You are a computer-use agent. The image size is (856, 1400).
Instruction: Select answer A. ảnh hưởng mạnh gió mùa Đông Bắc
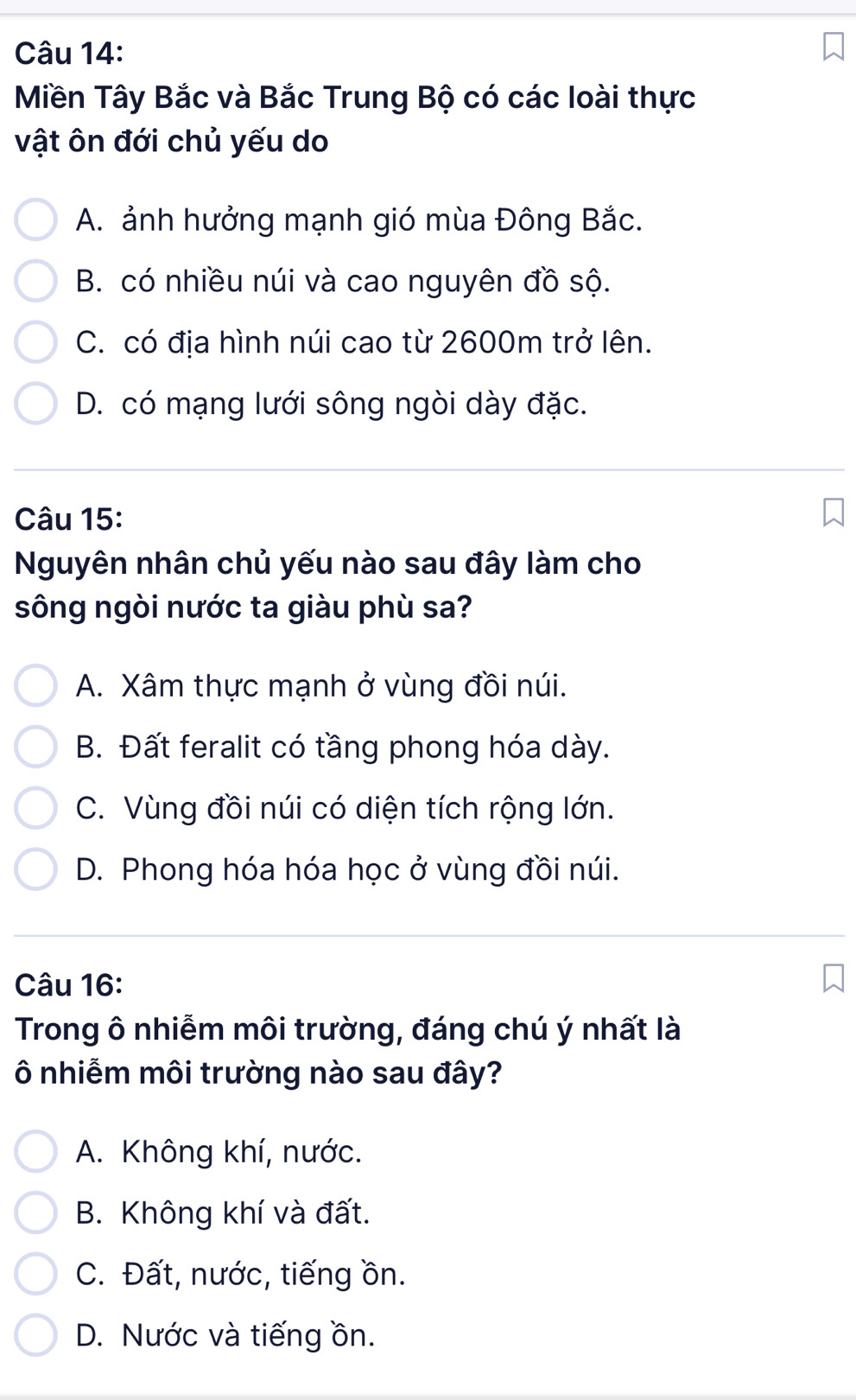point(36,220)
